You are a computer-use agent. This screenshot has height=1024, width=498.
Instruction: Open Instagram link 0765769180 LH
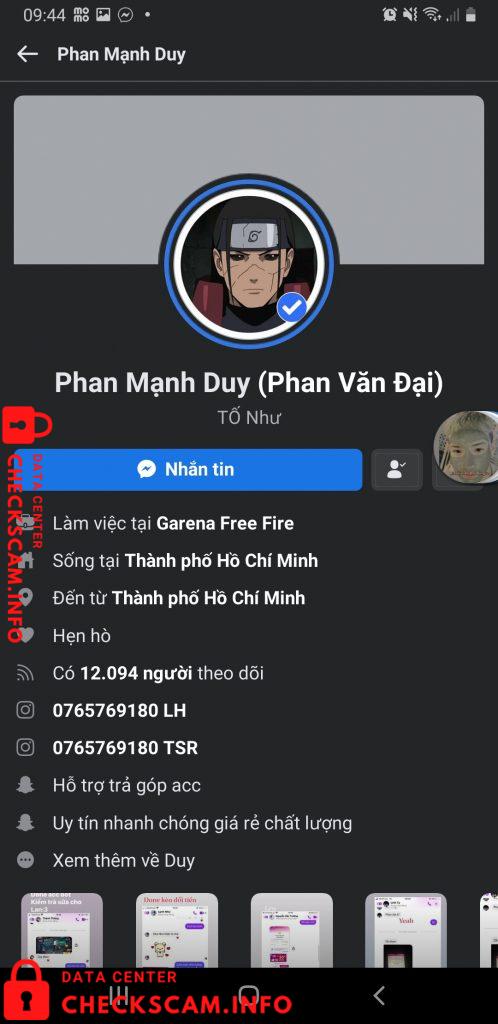[119, 711]
